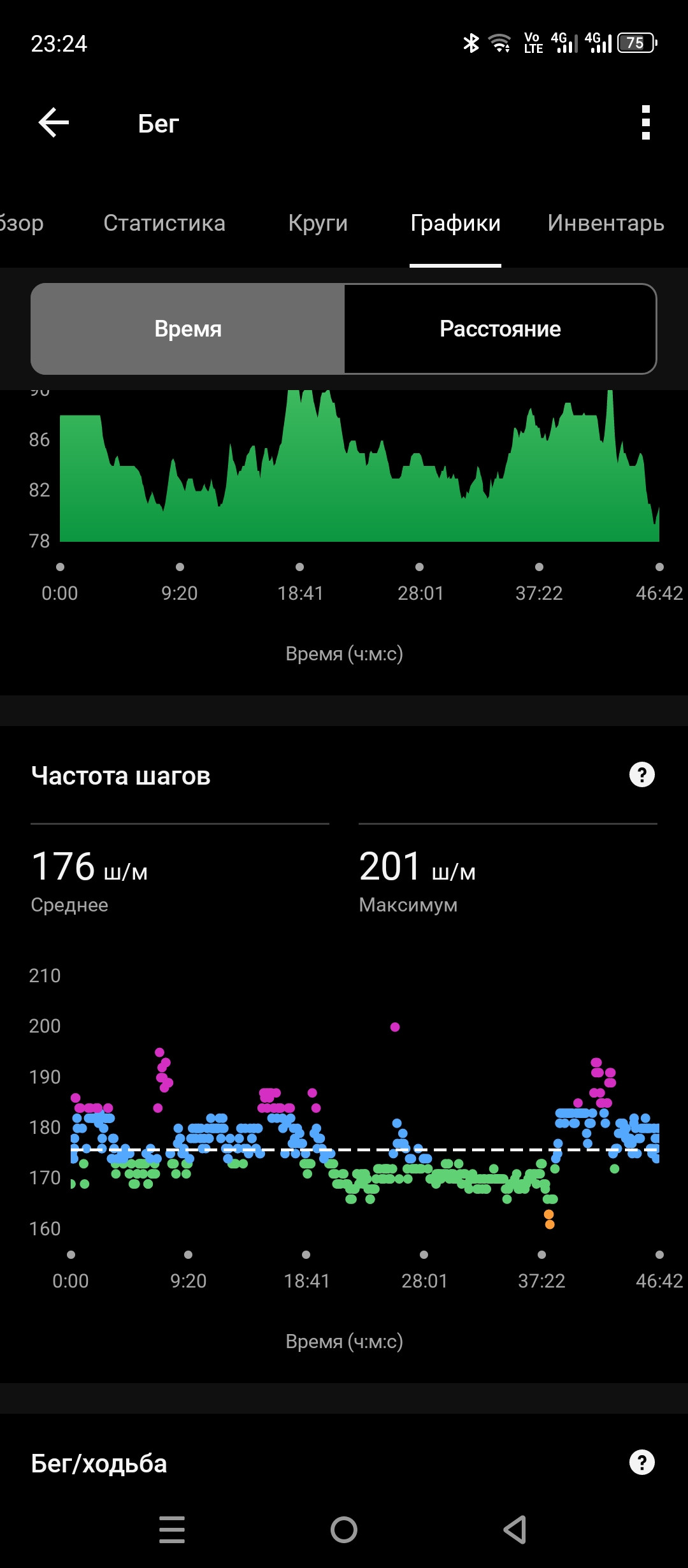
Task: Open help icon for Частота шагов
Action: [x=642, y=775]
